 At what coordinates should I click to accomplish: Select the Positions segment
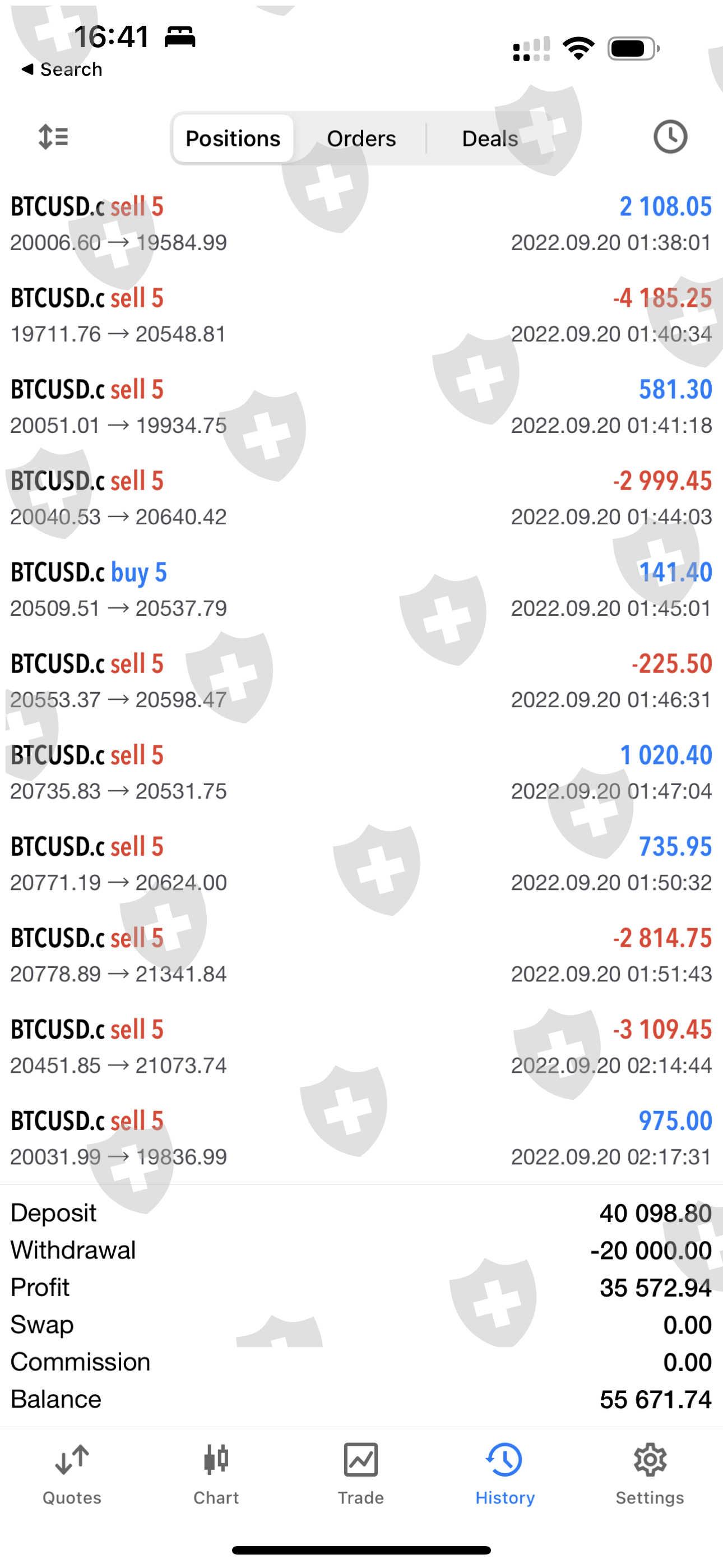[x=233, y=138]
